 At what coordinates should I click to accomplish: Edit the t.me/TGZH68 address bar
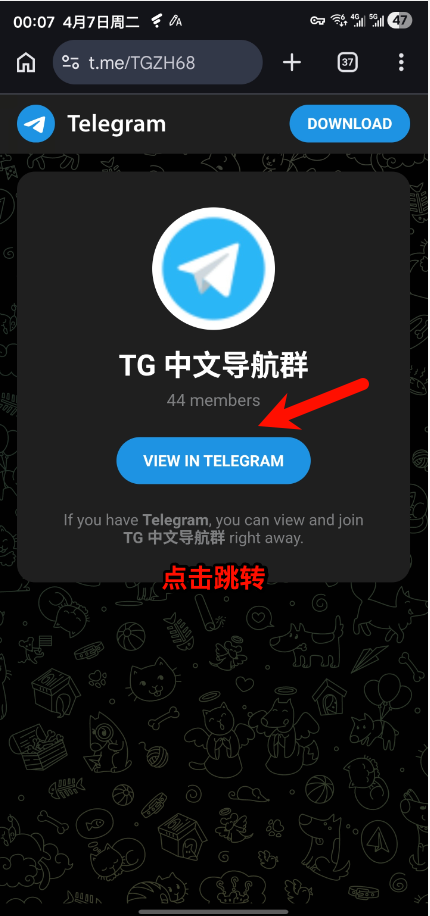(x=158, y=63)
